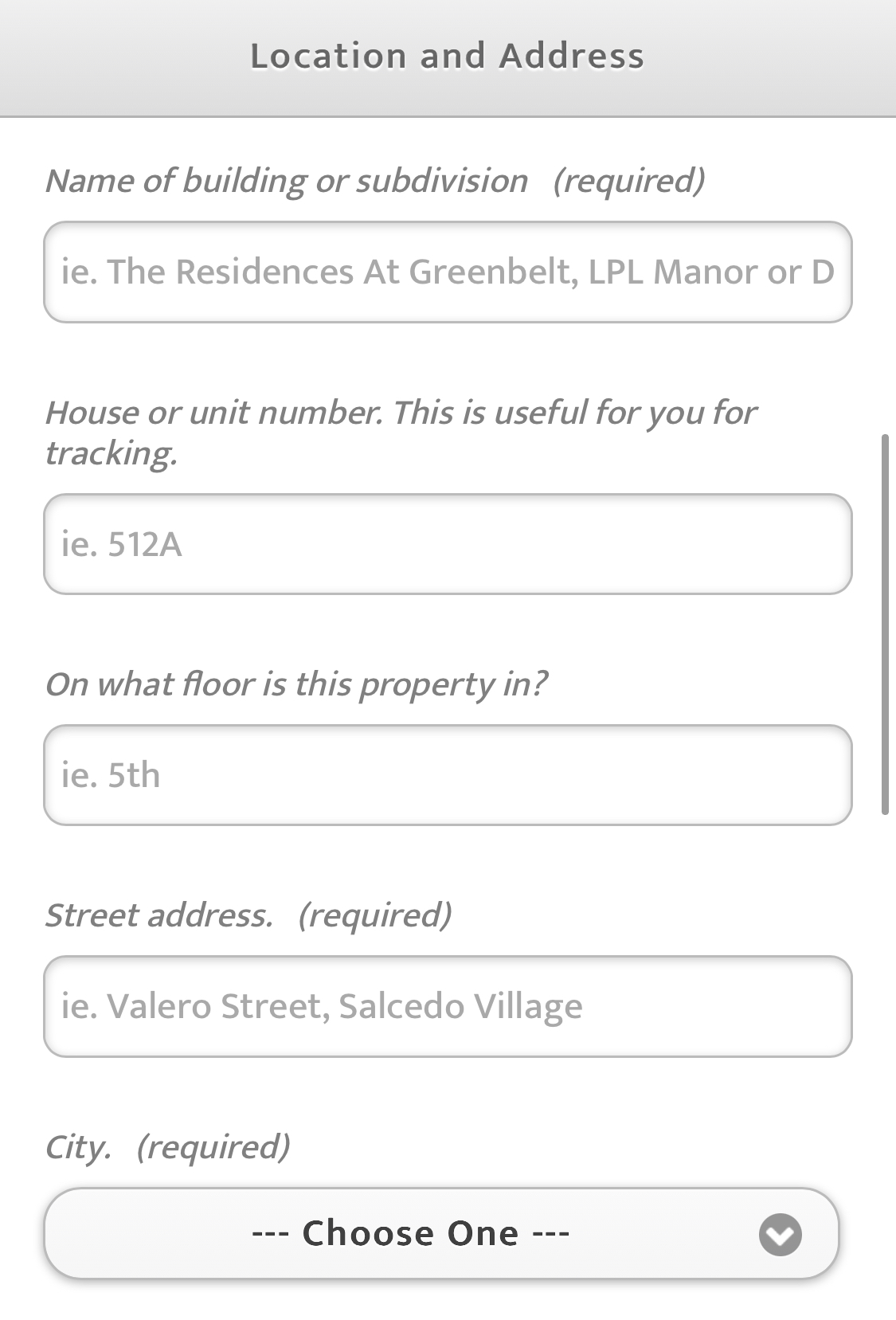Tap the house or unit number field
This screenshot has width=896, height=1320.
click(448, 544)
